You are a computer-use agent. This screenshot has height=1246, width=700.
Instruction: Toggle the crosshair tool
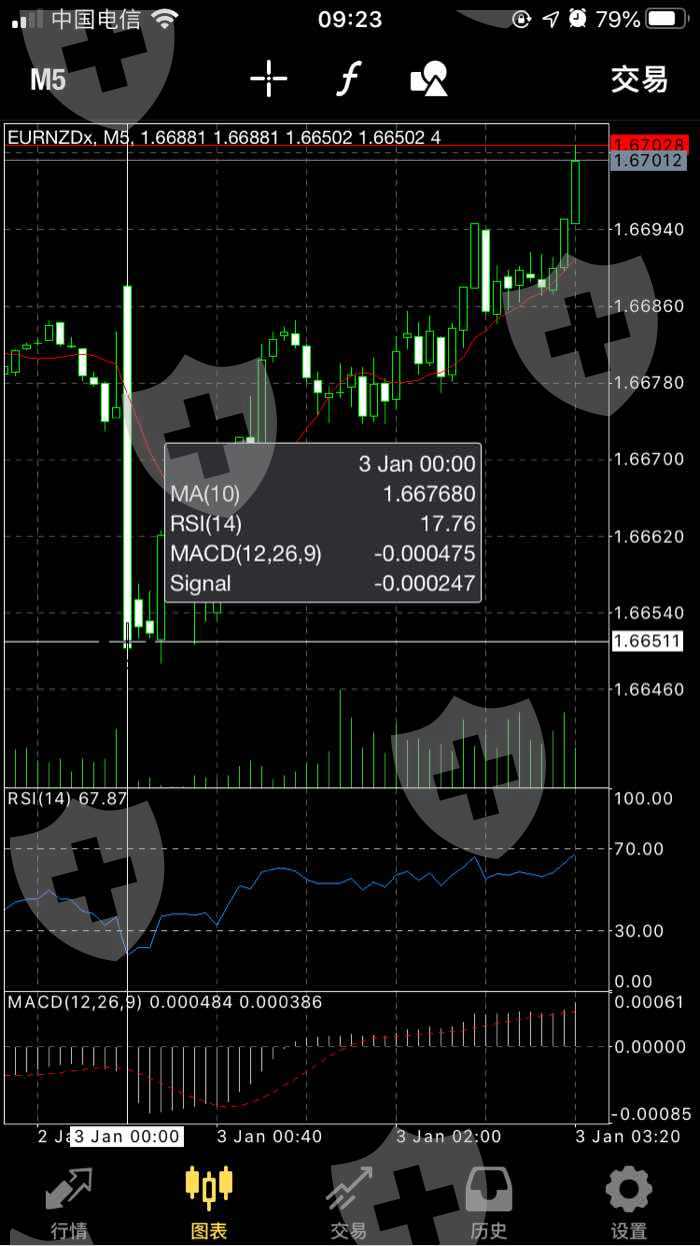click(x=268, y=79)
